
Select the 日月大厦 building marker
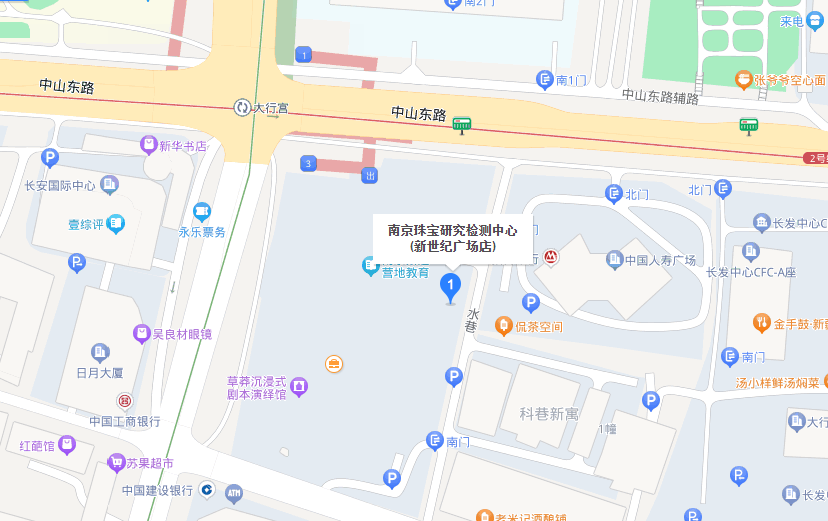100,352
